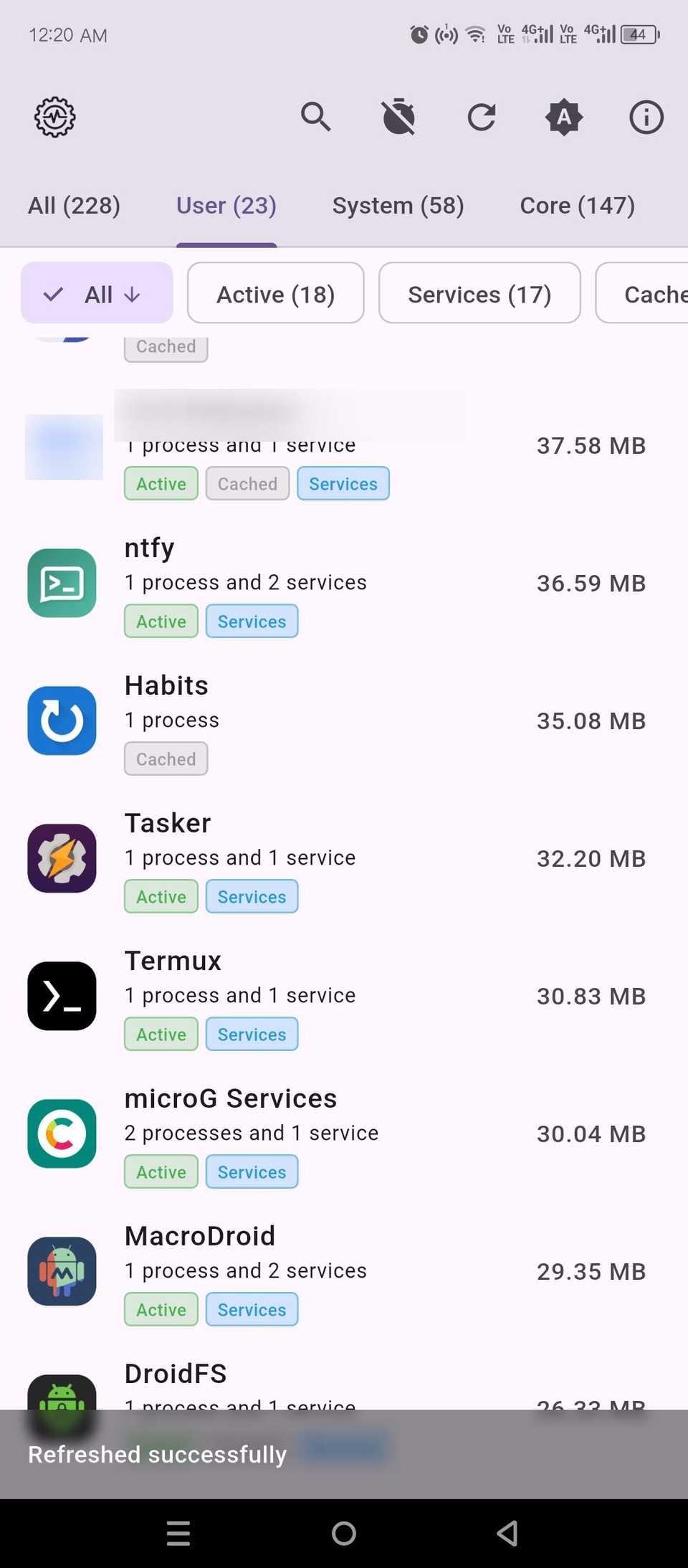Click the search icon

point(316,117)
